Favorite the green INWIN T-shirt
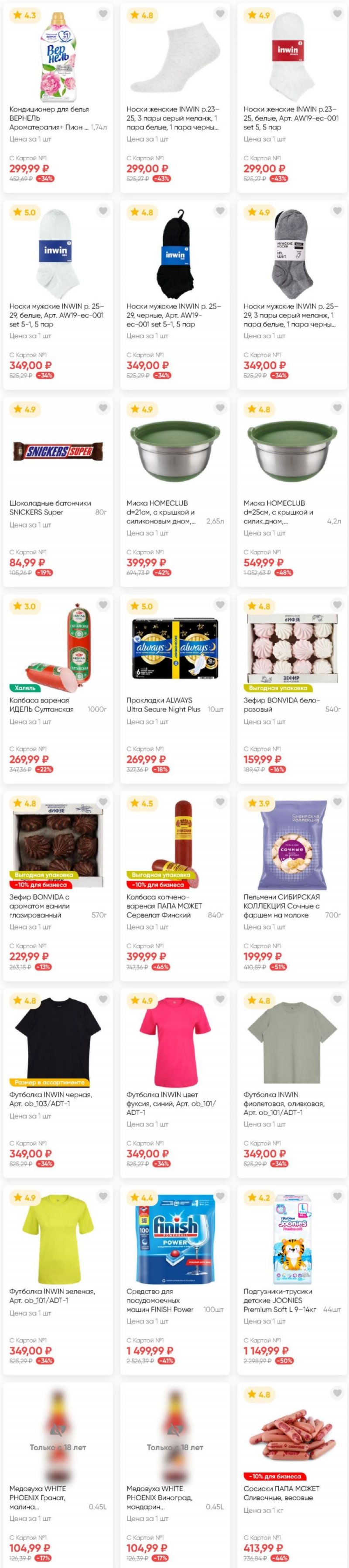Viewport: 349px width, 1568px height. click(103, 1196)
